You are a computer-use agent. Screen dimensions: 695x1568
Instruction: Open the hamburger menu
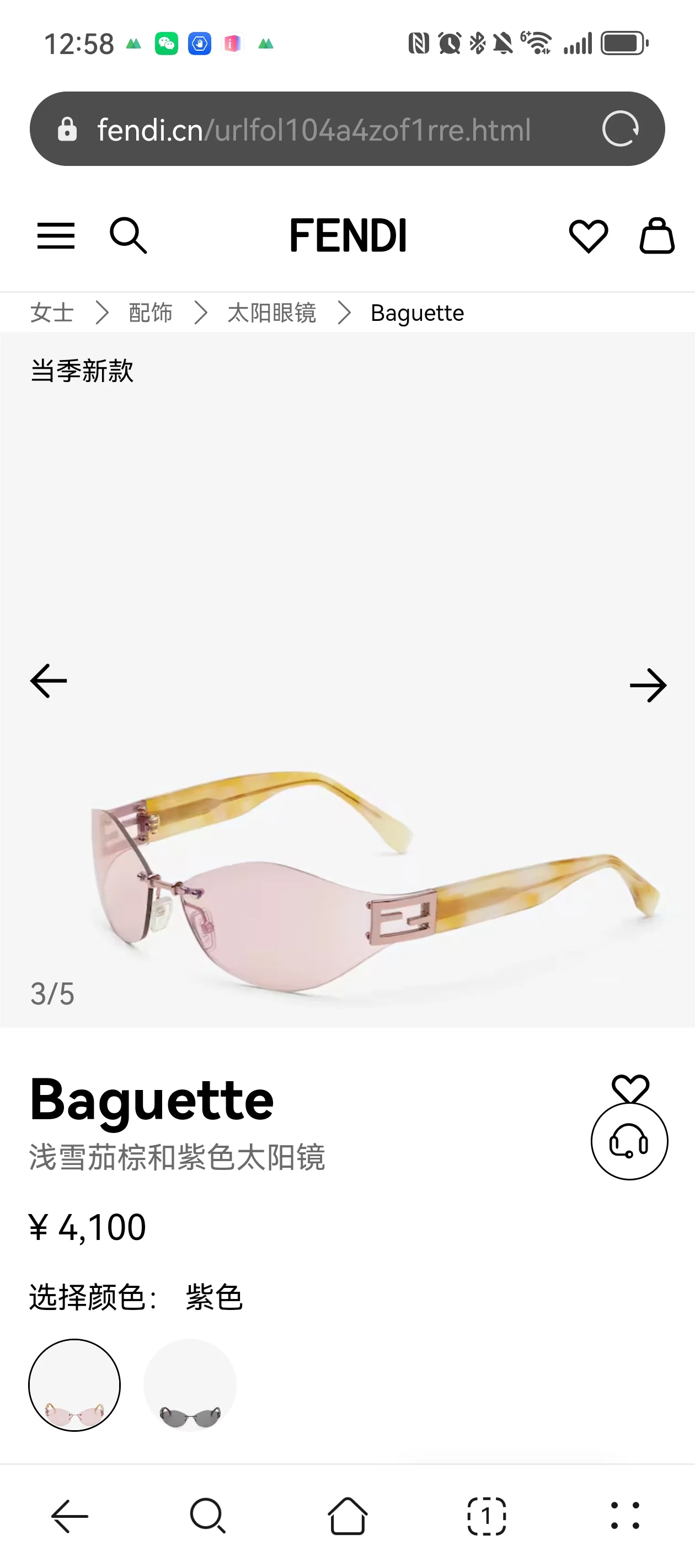click(x=56, y=235)
